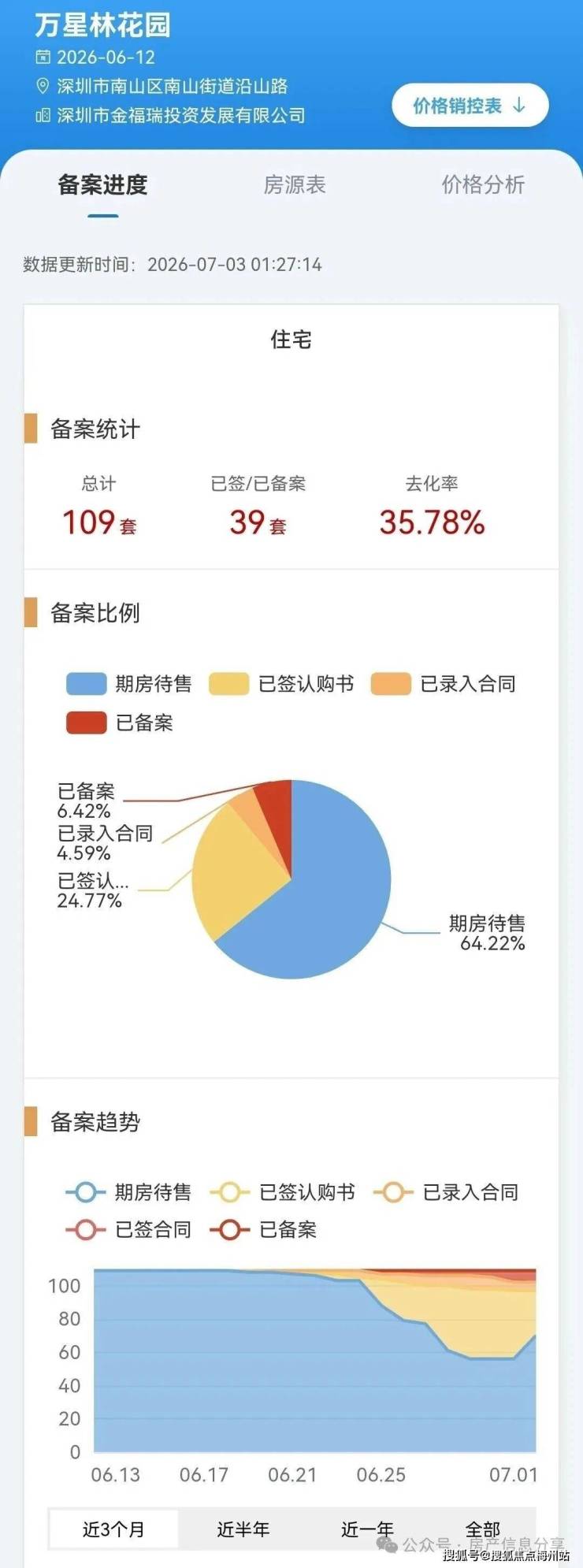This screenshot has width=583, height=1568.
Task: Toggle 已签认购书 in the pie chart legend
Action: coord(281,684)
